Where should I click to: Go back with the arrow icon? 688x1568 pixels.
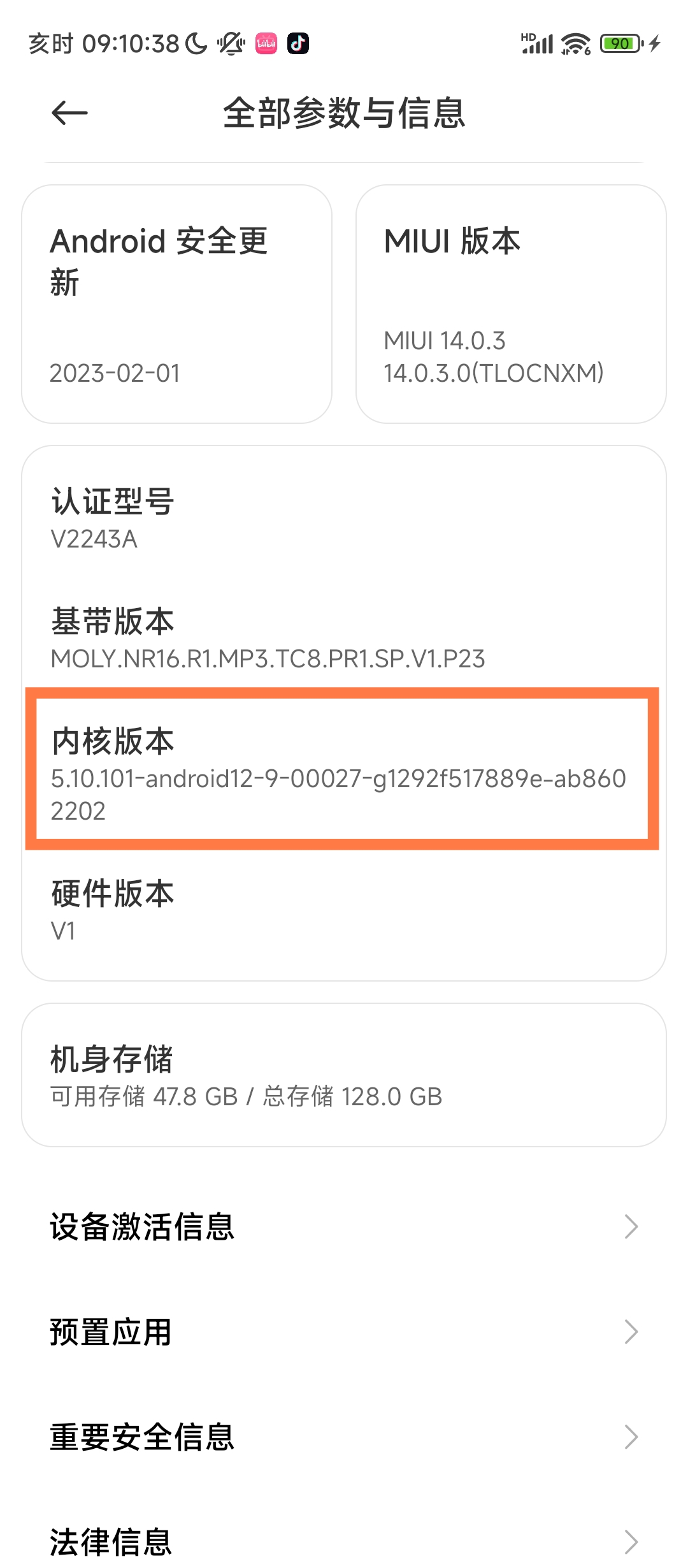pyautogui.click(x=69, y=113)
